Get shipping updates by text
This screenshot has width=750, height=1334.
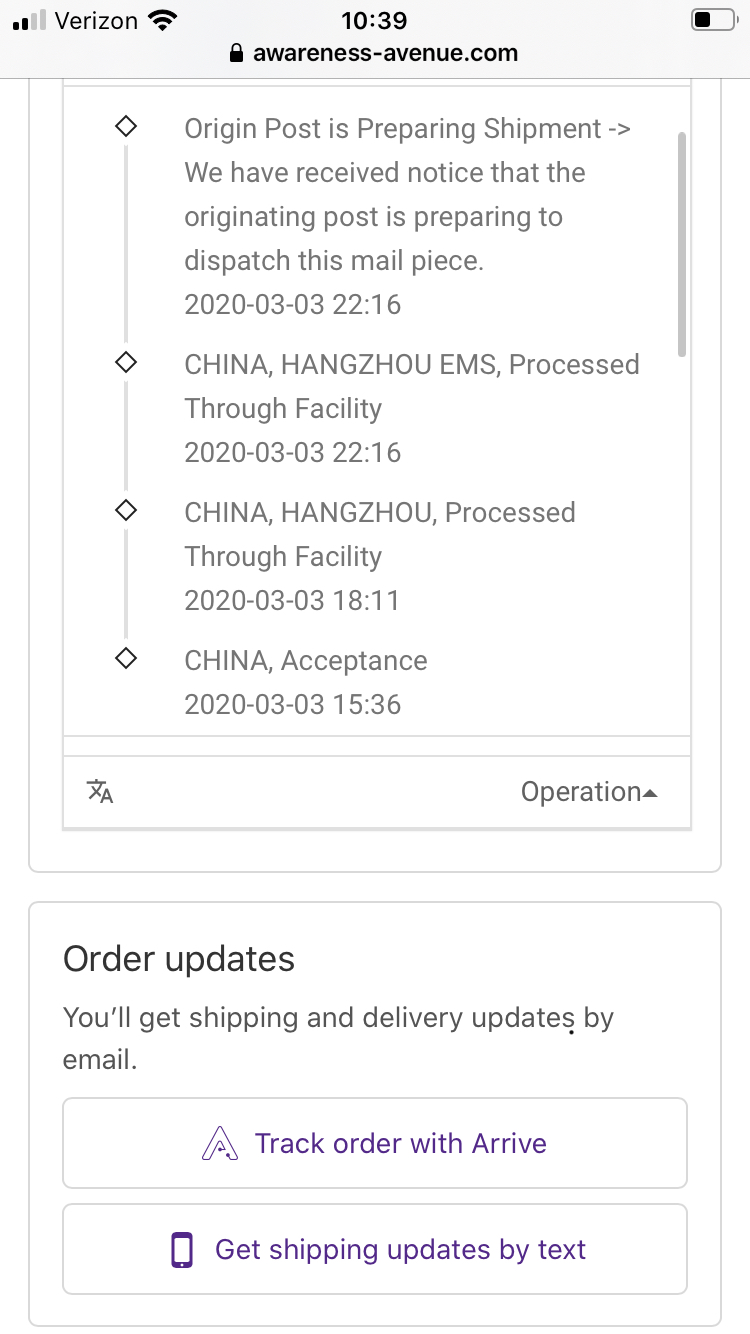coord(375,1249)
